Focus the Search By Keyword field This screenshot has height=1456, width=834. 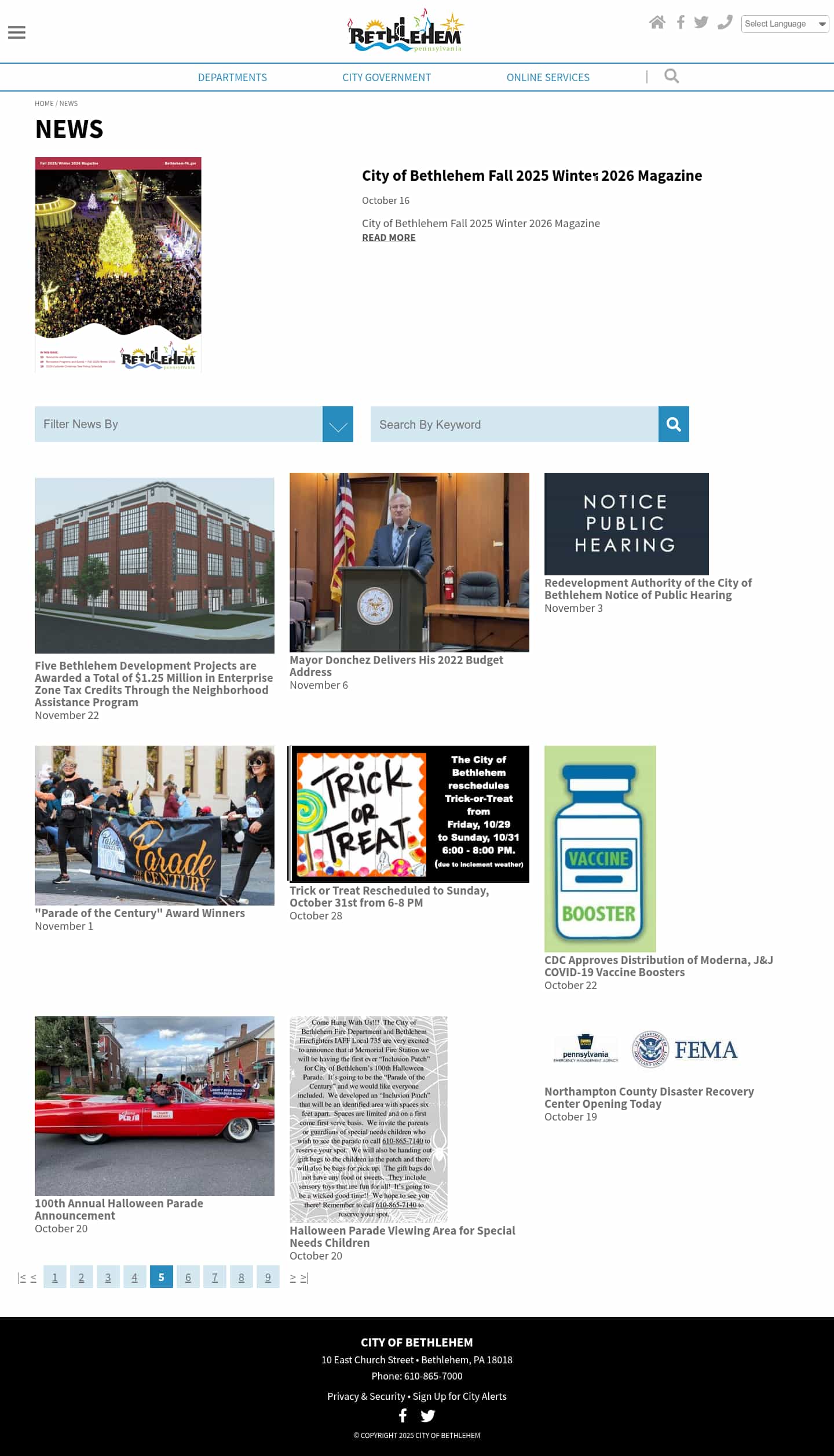(514, 425)
